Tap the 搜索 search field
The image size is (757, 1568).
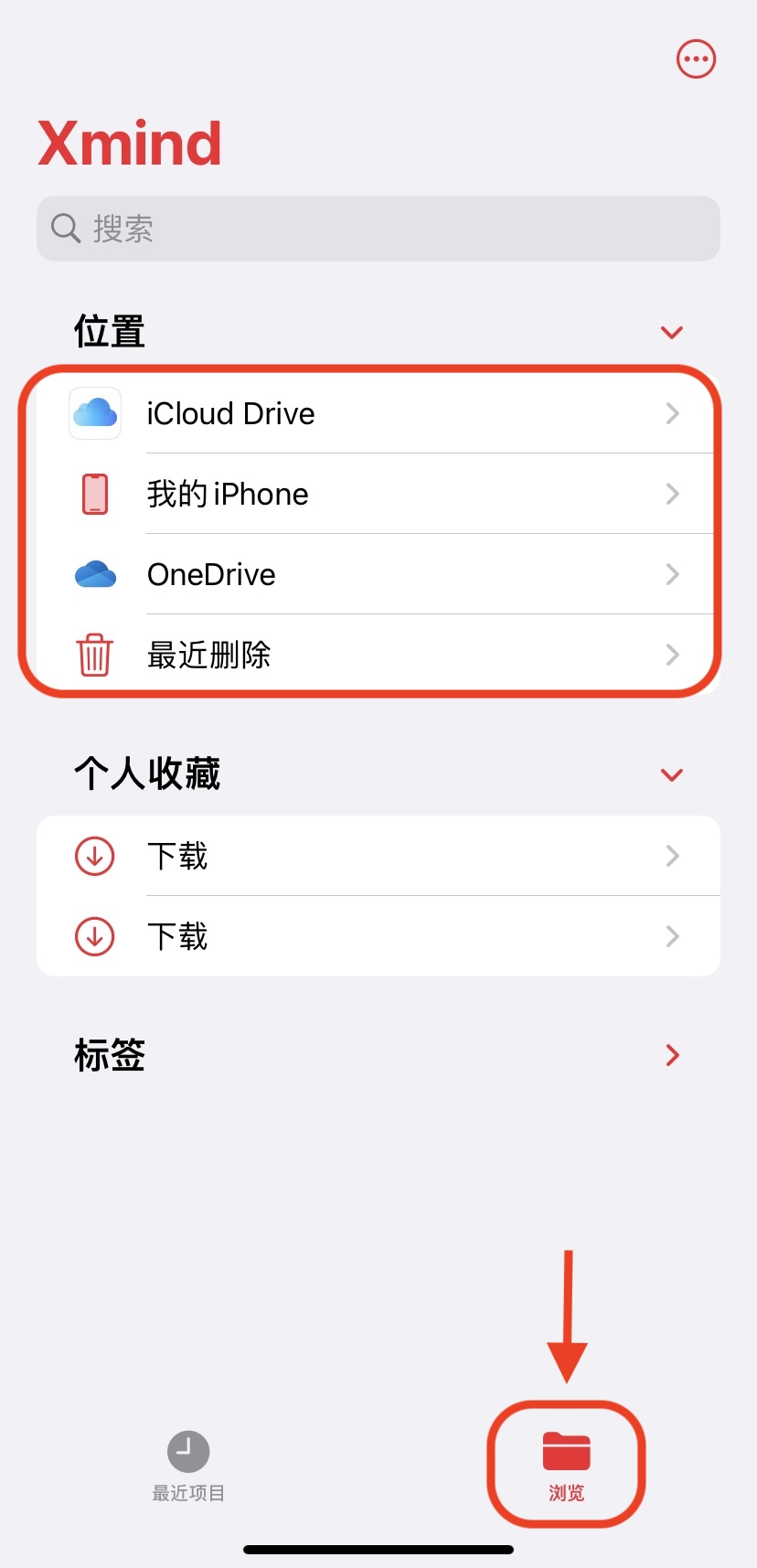(378, 229)
